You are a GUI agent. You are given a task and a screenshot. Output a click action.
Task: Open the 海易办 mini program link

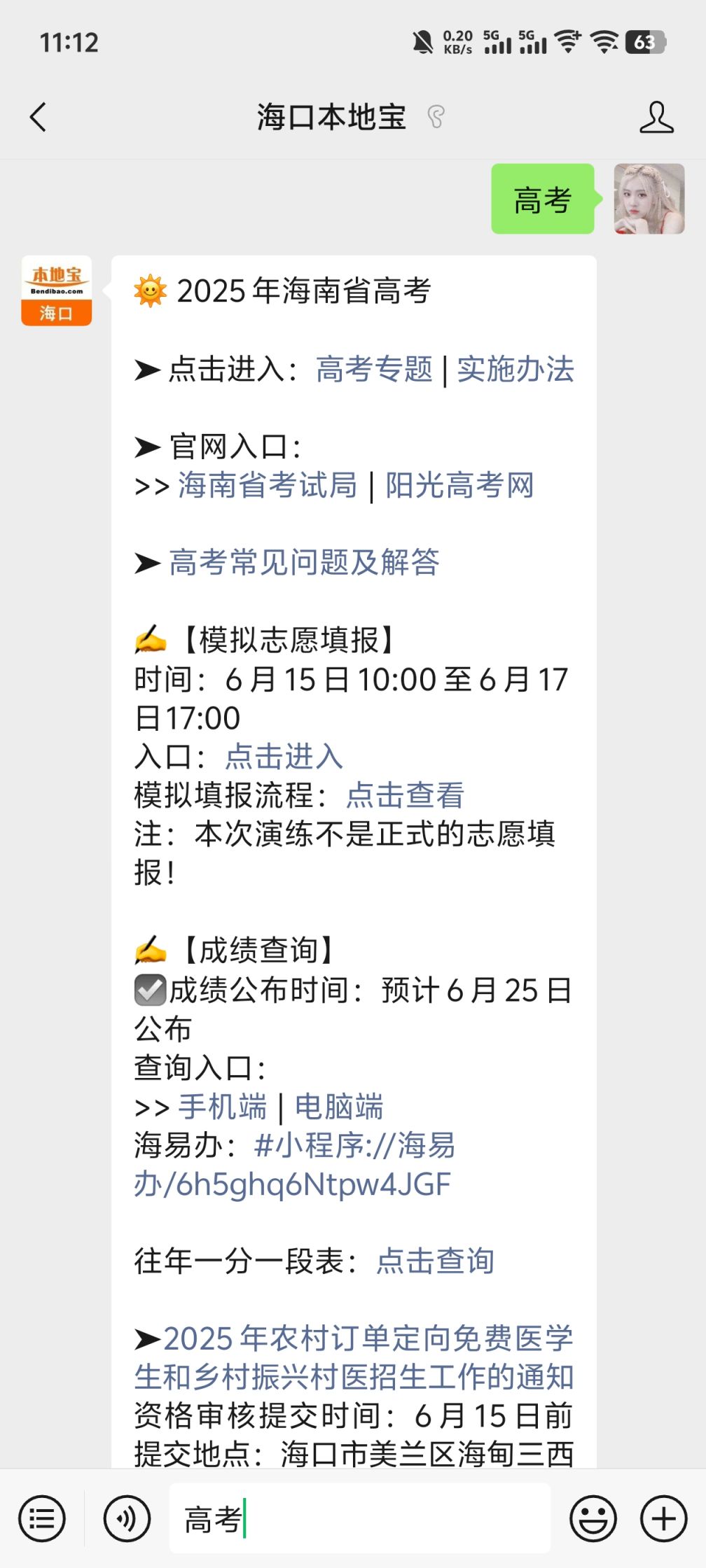[294, 1165]
